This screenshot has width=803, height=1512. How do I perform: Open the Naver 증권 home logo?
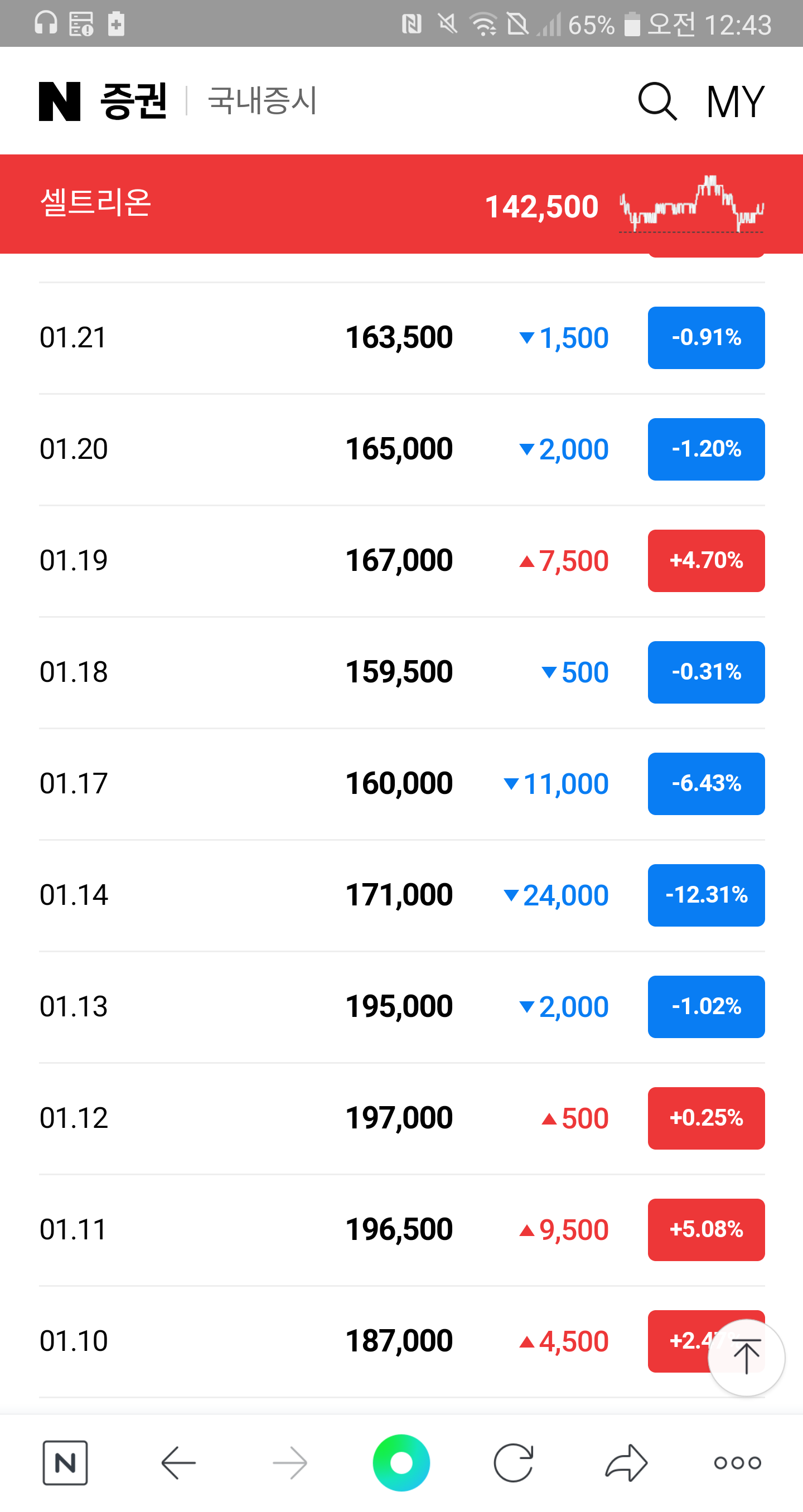tap(103, 101)
